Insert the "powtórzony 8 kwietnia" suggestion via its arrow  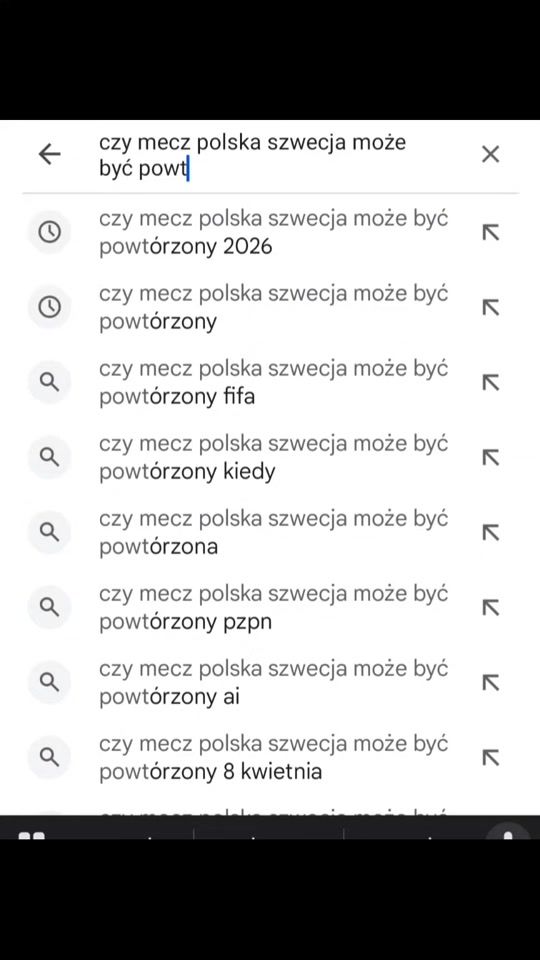(x=490, y=758)
